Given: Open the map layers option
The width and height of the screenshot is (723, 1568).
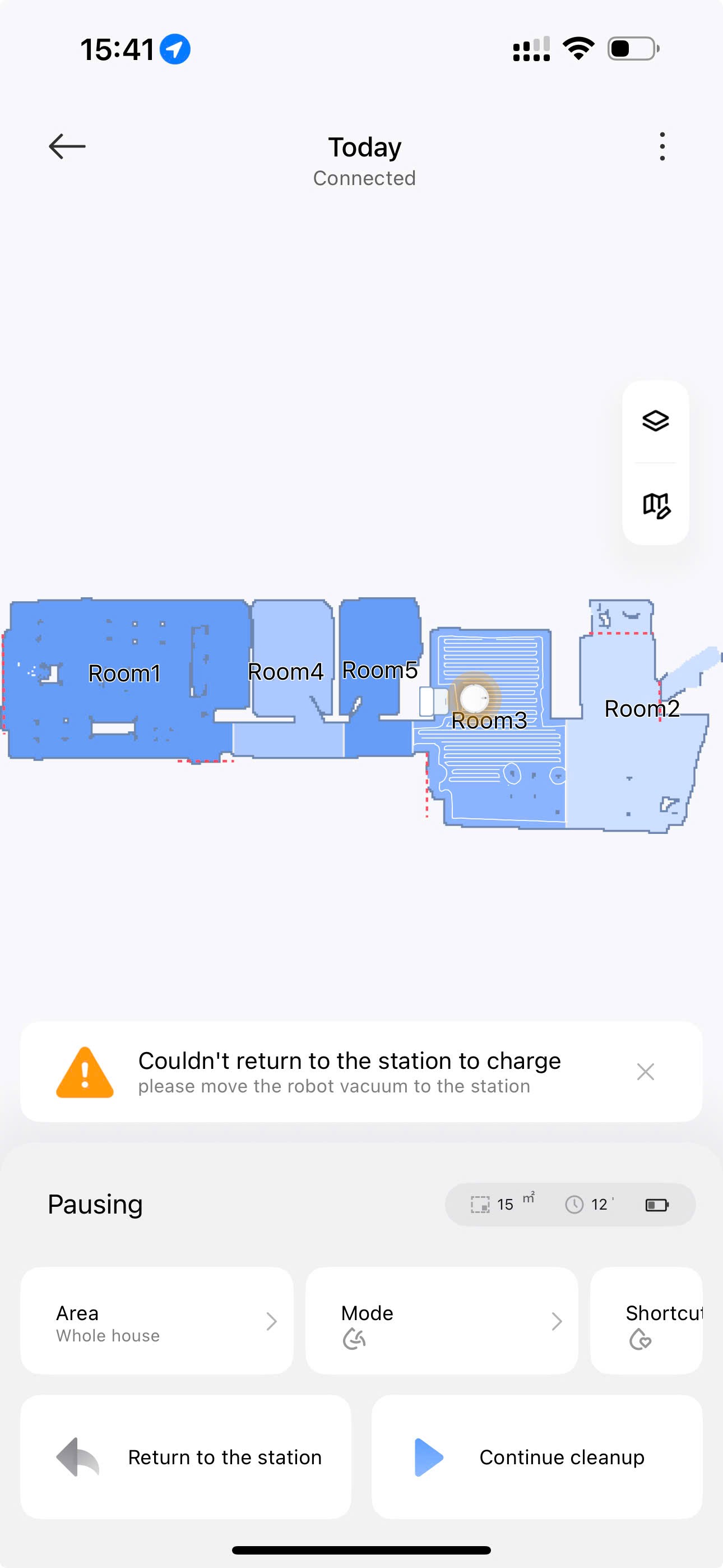Looking at the screenshot, I should coord(655,421).
